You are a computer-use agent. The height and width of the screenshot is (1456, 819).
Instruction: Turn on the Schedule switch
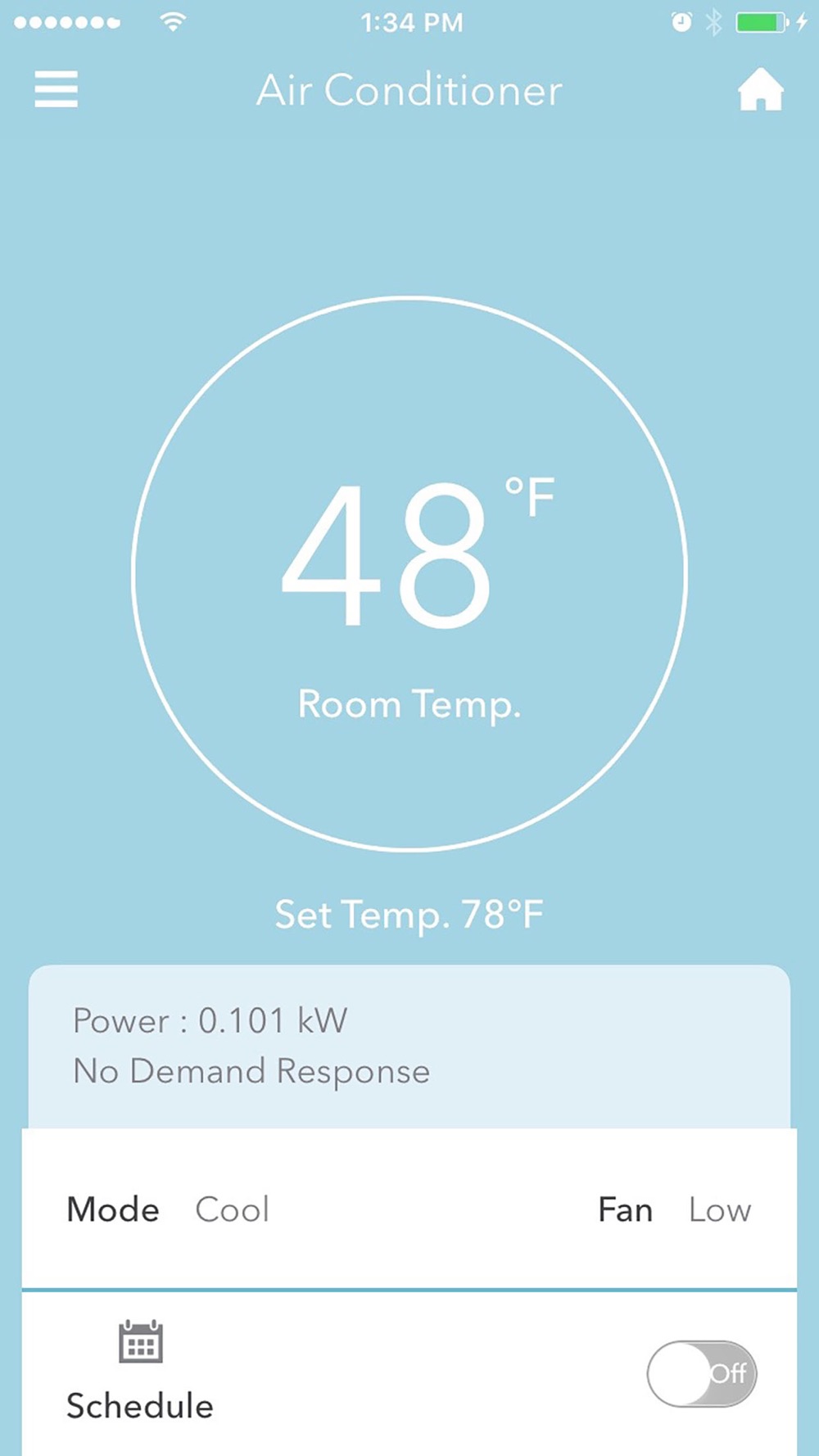click(x=702, y=1373)
